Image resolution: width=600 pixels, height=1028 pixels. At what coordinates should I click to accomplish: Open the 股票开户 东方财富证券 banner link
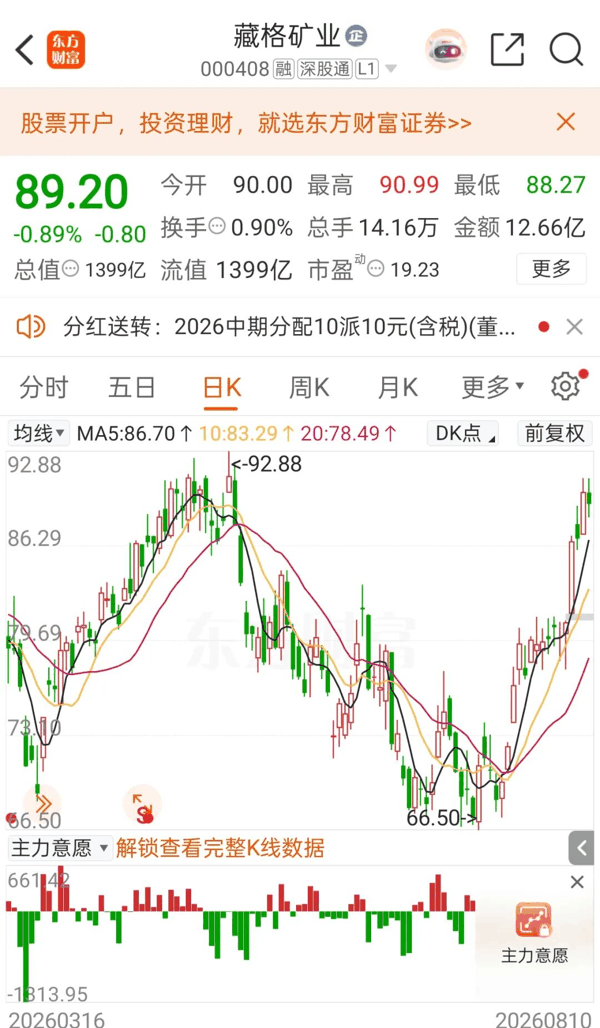(246, 123)
